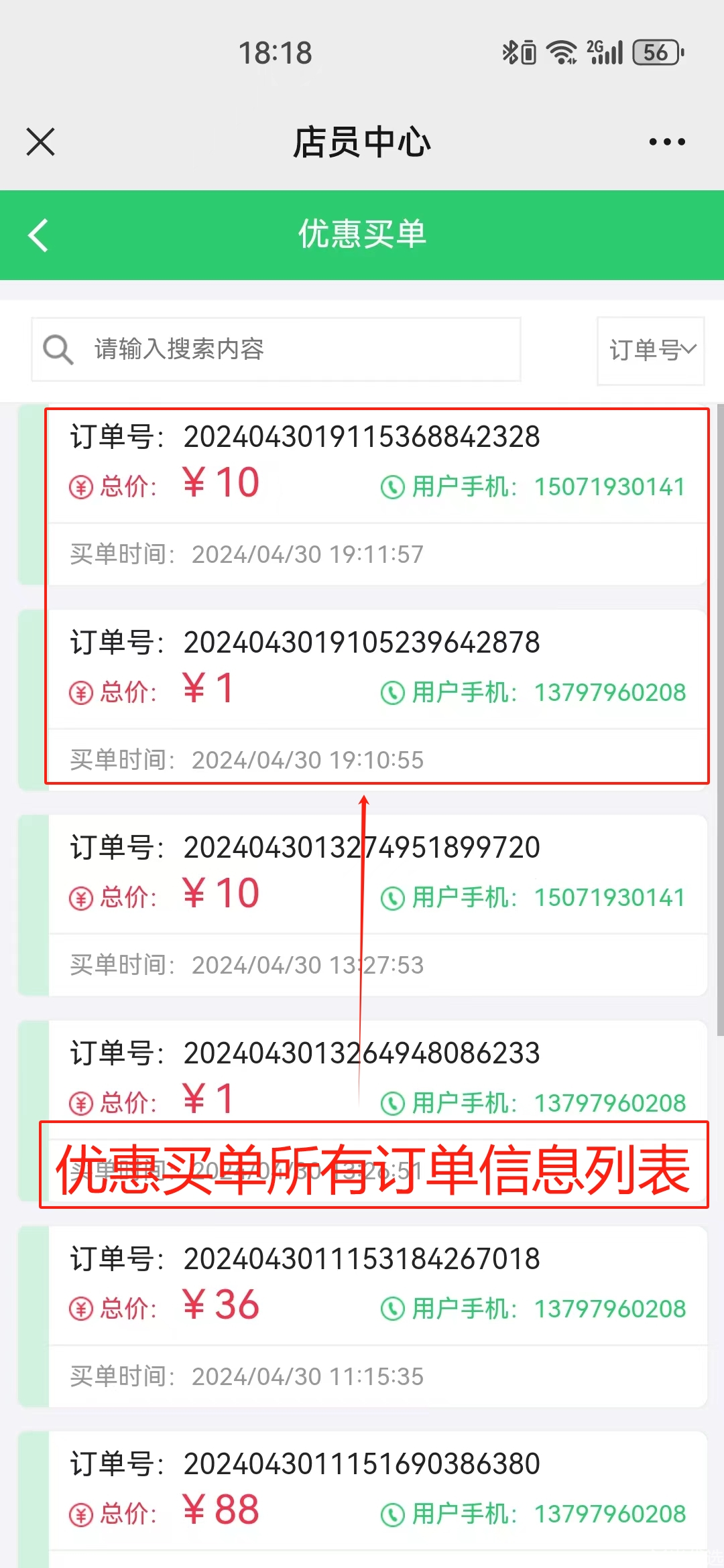
Task: Open the three-dot more options menu
Action: point(667,142)
